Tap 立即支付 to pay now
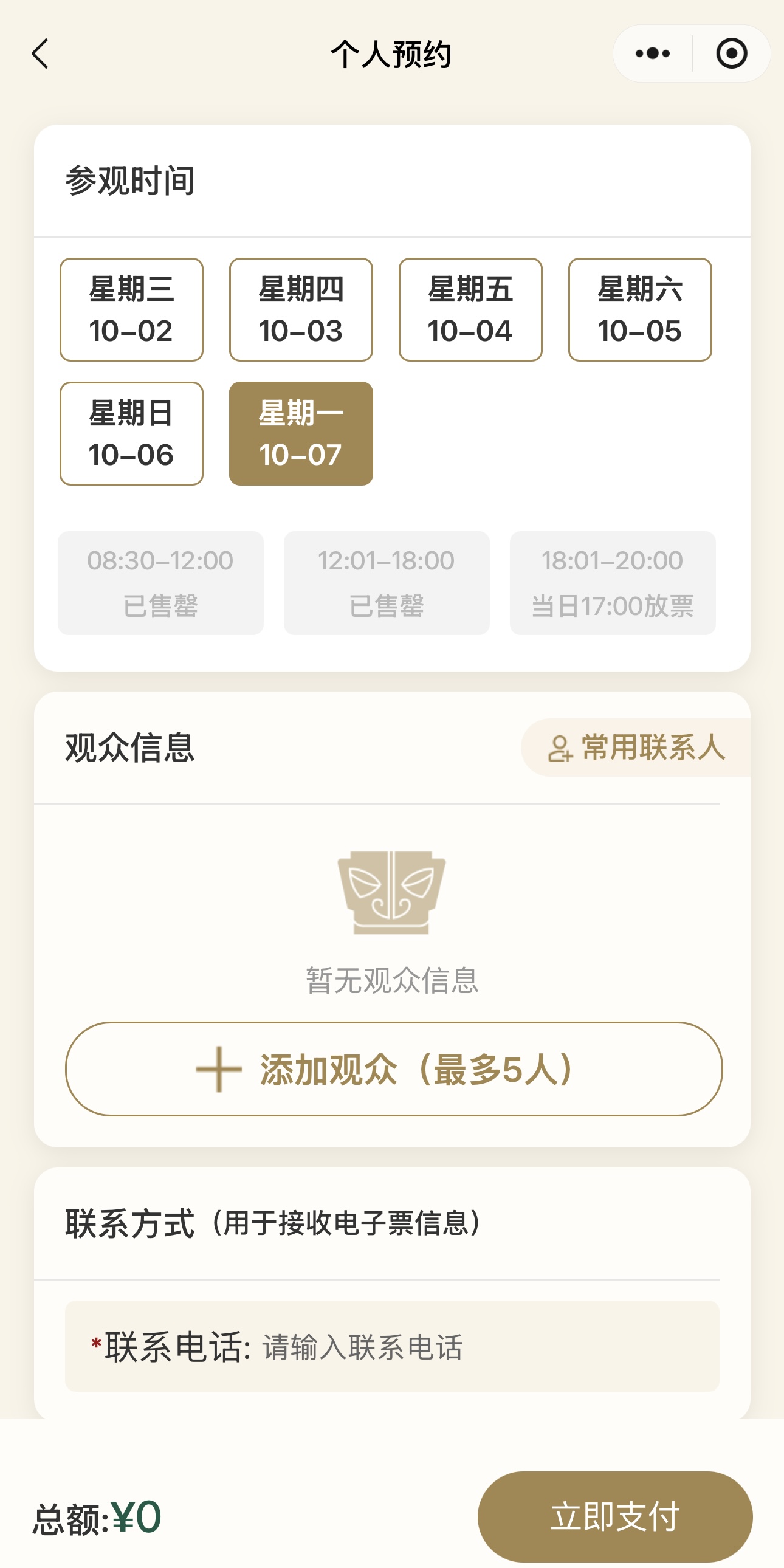The height and width of the screenshot is (1568, 784). pos(615,1516)
